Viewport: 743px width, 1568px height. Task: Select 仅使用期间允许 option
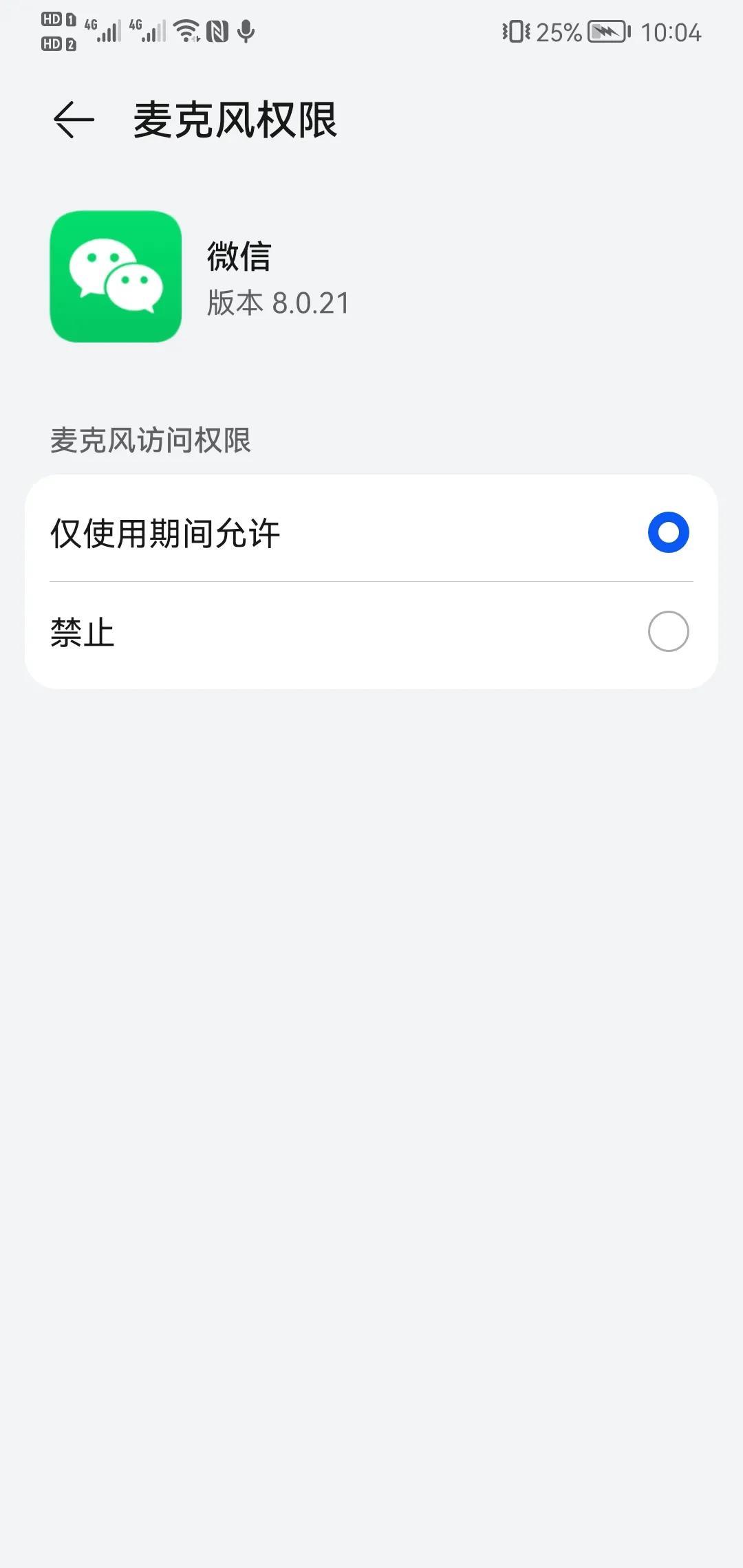pyautogui.click(x=371, y=532)
